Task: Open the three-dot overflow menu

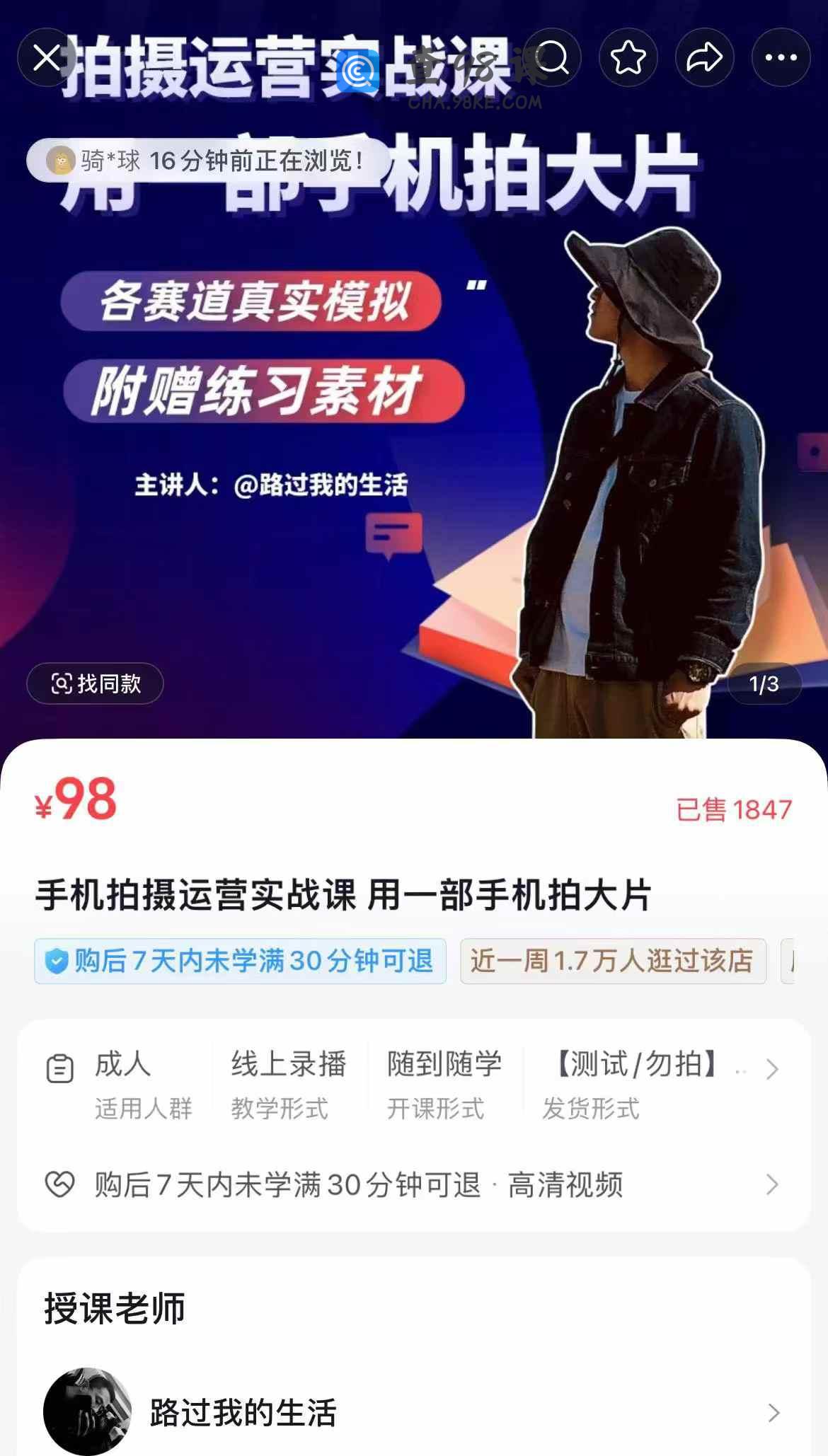Action: [x=781, y=58]
